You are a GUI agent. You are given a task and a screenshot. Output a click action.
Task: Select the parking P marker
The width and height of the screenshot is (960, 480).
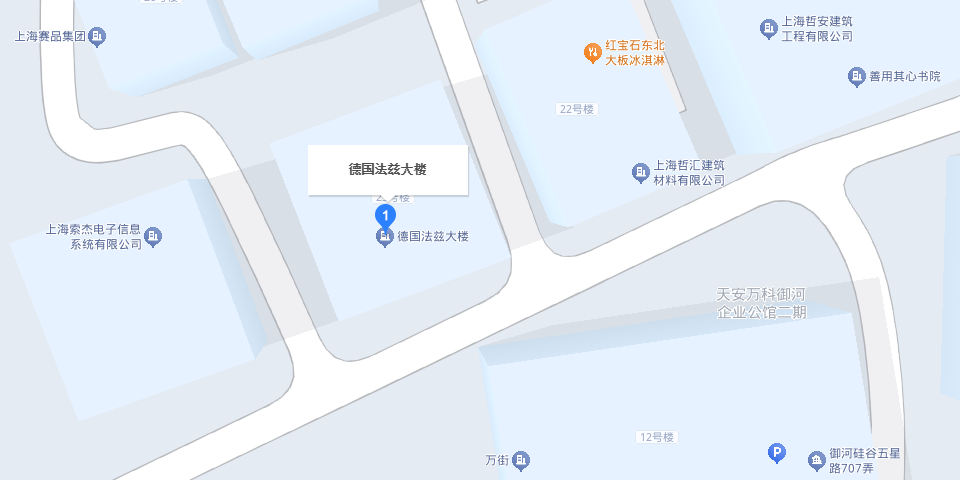(x=776, y=453)
